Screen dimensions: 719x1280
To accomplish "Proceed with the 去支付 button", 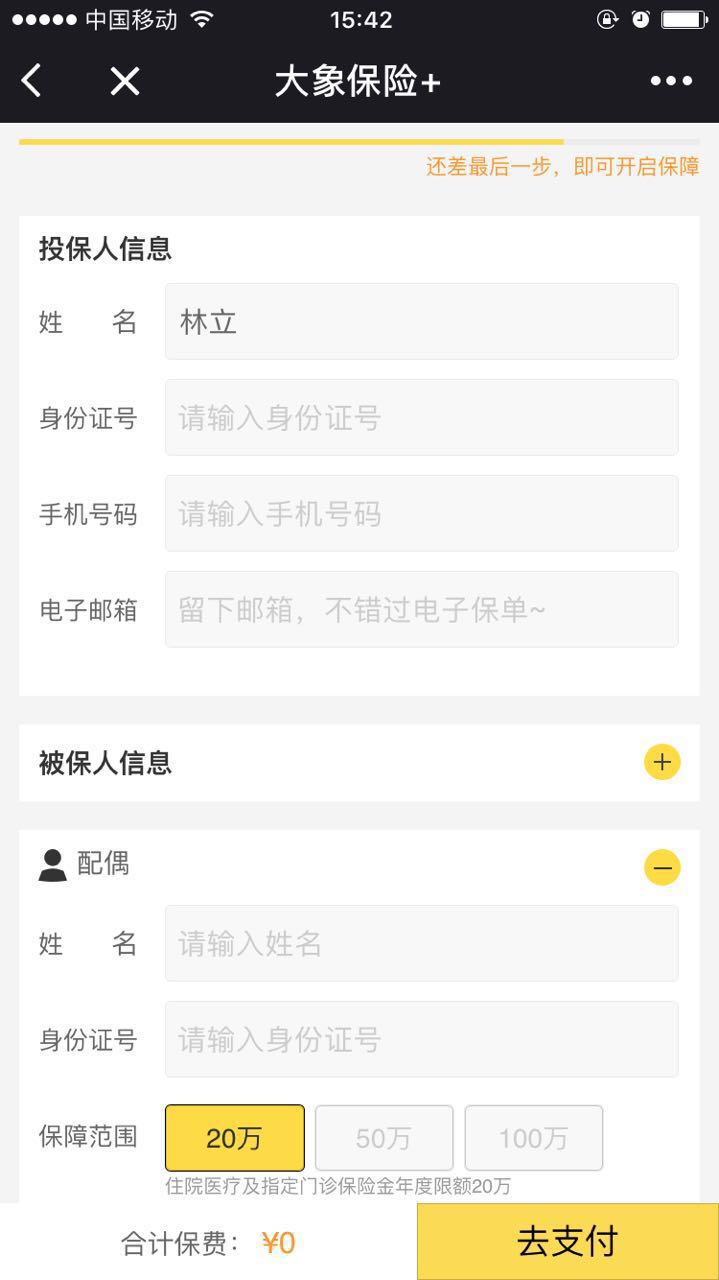I will tap(567, 1241).
